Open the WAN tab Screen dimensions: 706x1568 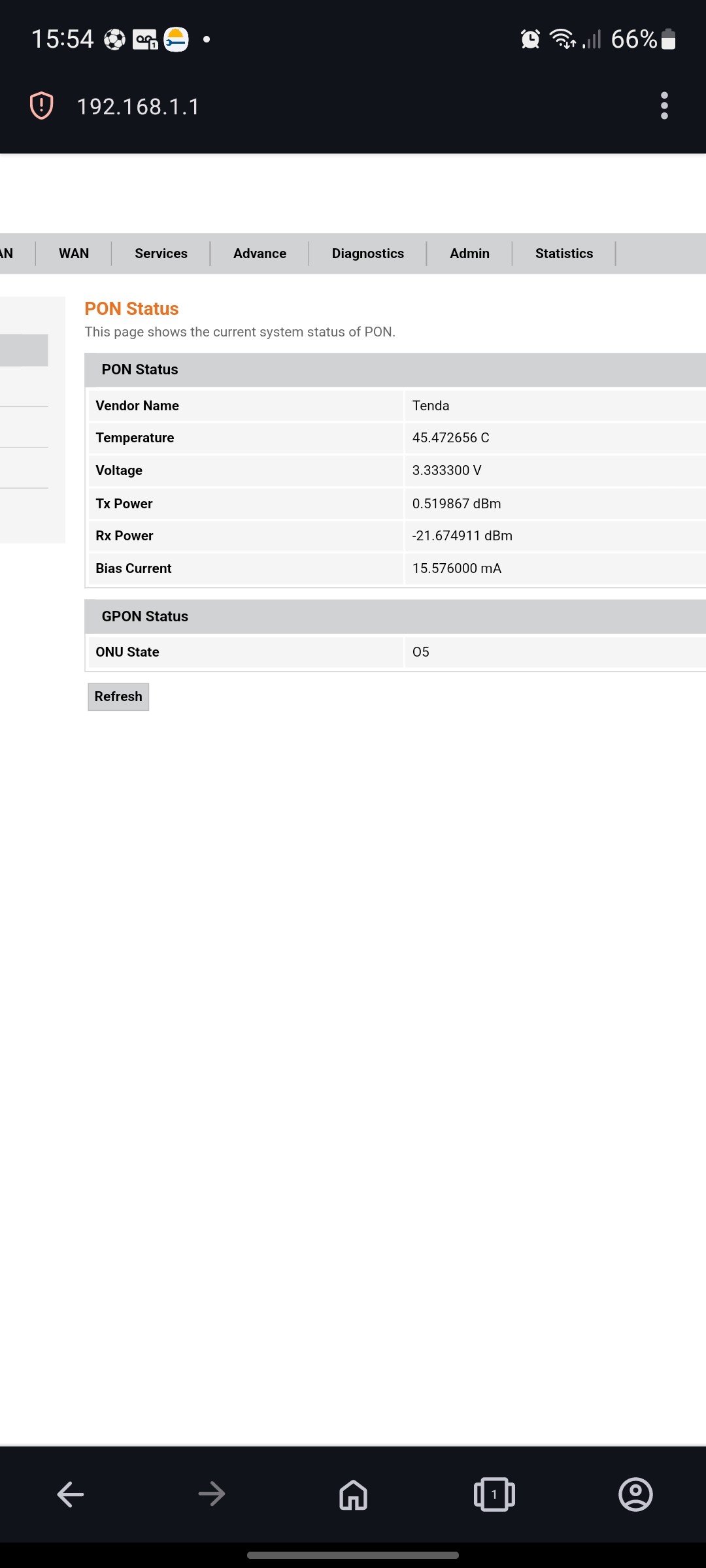coord(74,253)
